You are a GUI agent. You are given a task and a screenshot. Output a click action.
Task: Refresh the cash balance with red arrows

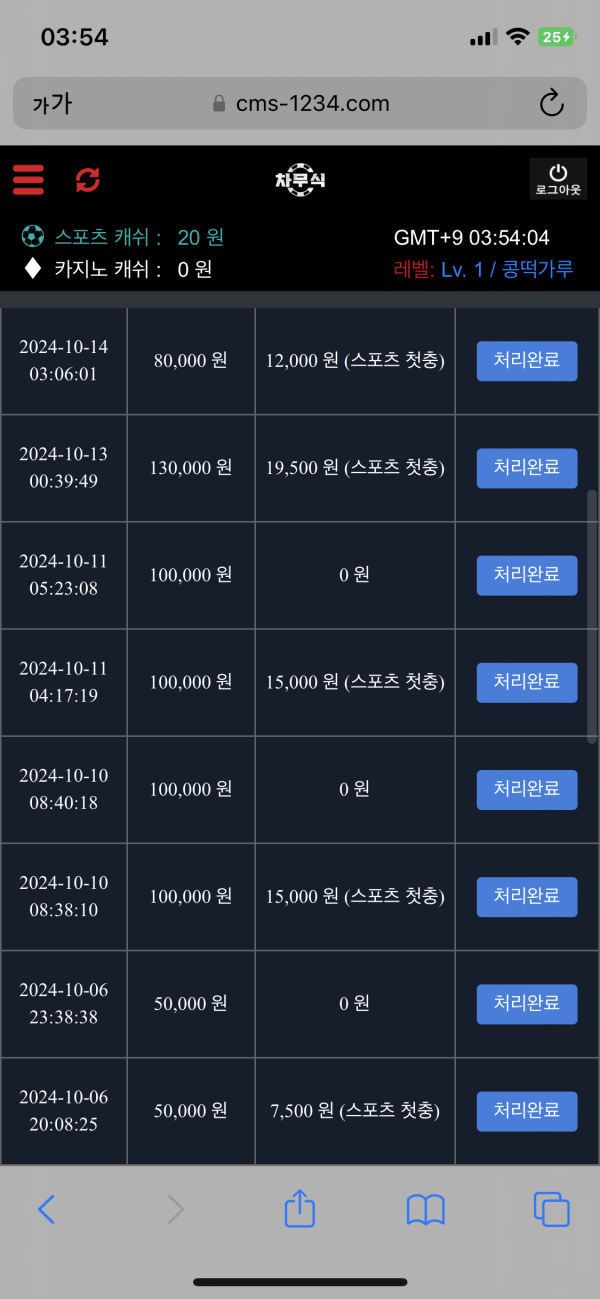click(x=88, y=180)
